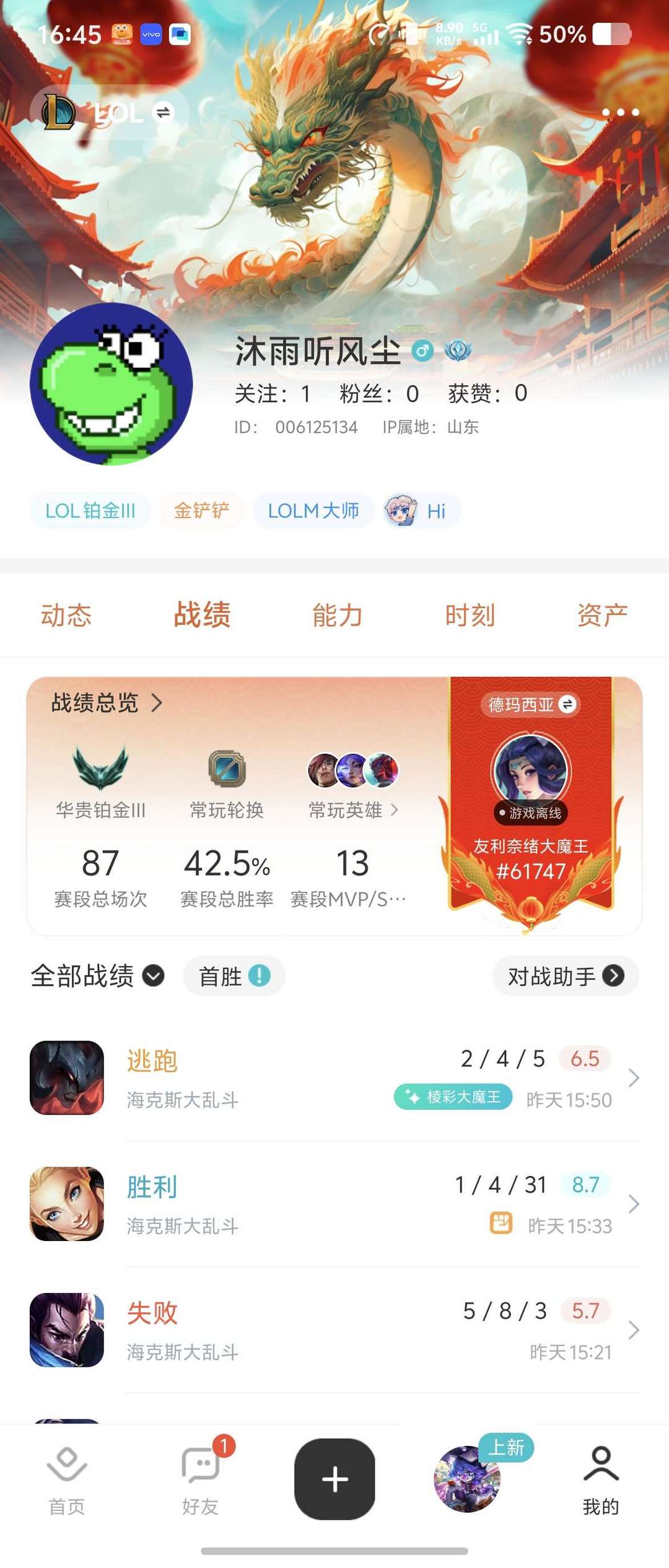Tap the 首胜 chip
The image size is (669, 1568).
coord(234,976)
